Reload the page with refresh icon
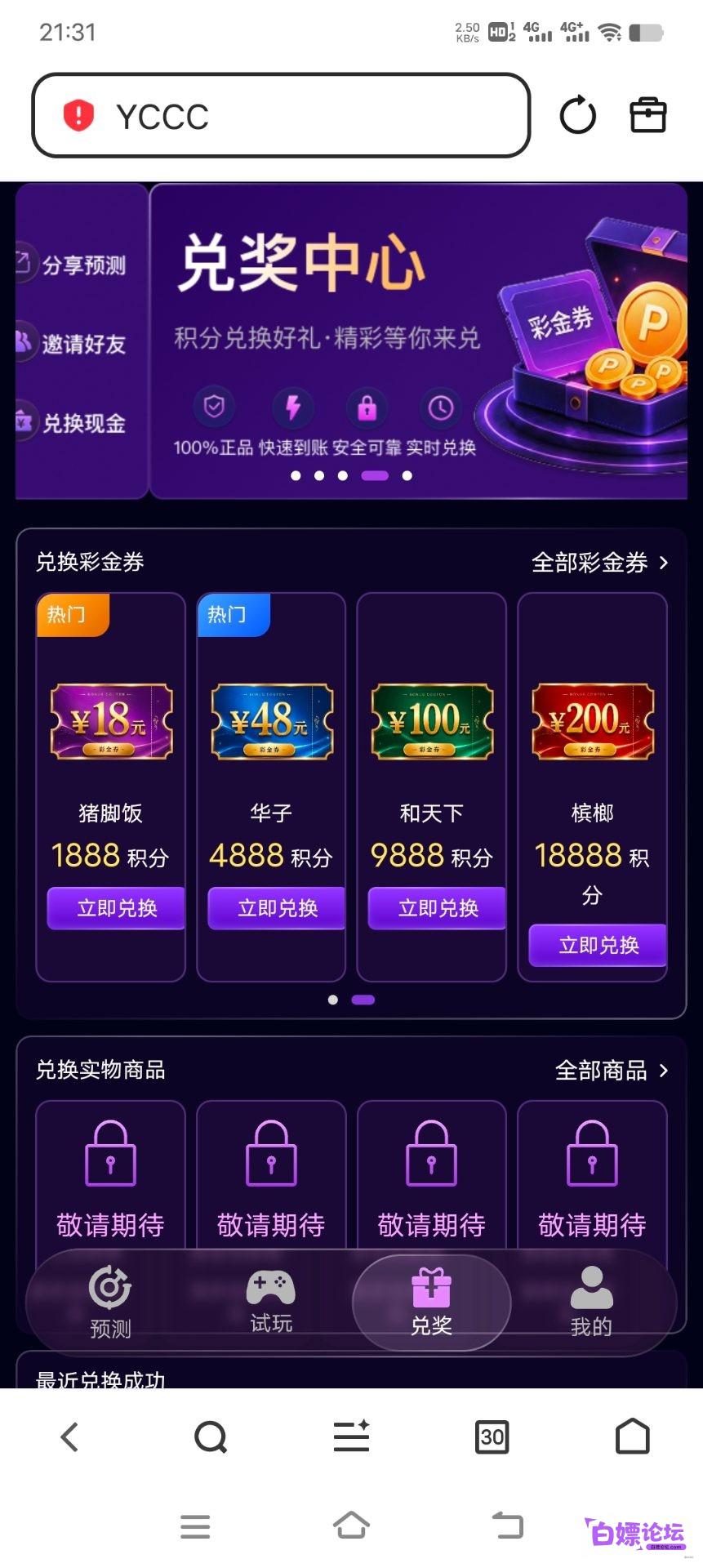This screenshot has width=703, height=1568. coord(578,115)
